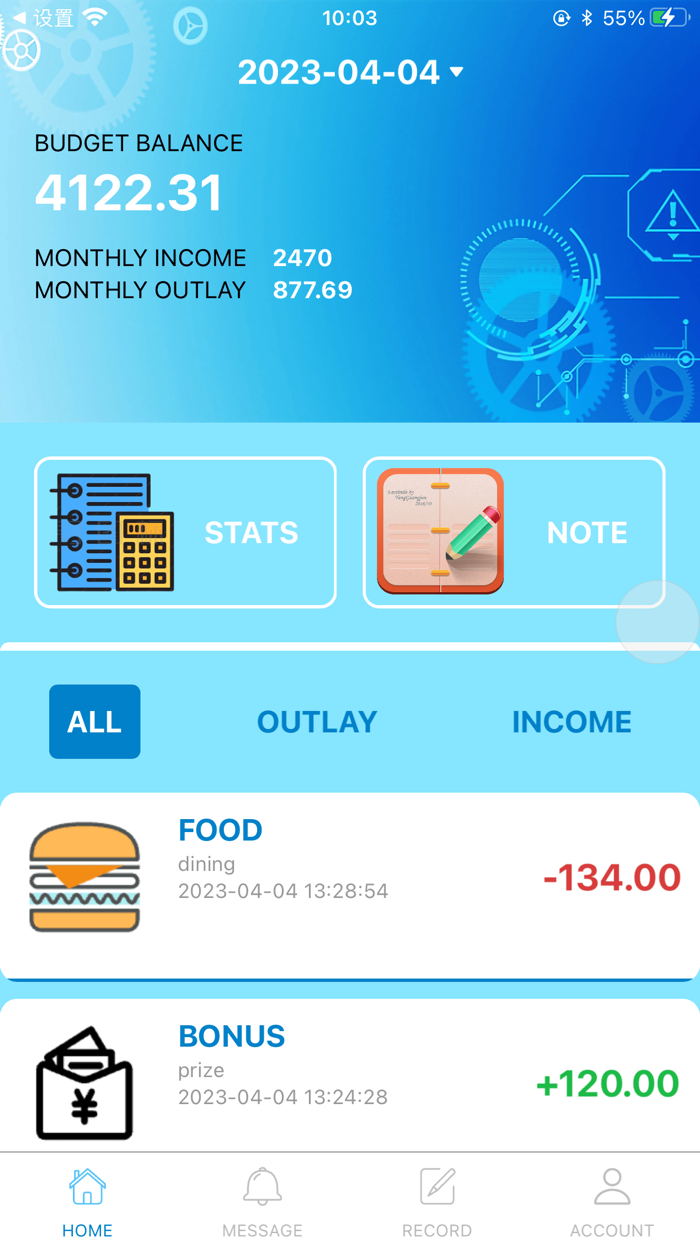Switch to the INCOME filter

(x=571, y=722)
